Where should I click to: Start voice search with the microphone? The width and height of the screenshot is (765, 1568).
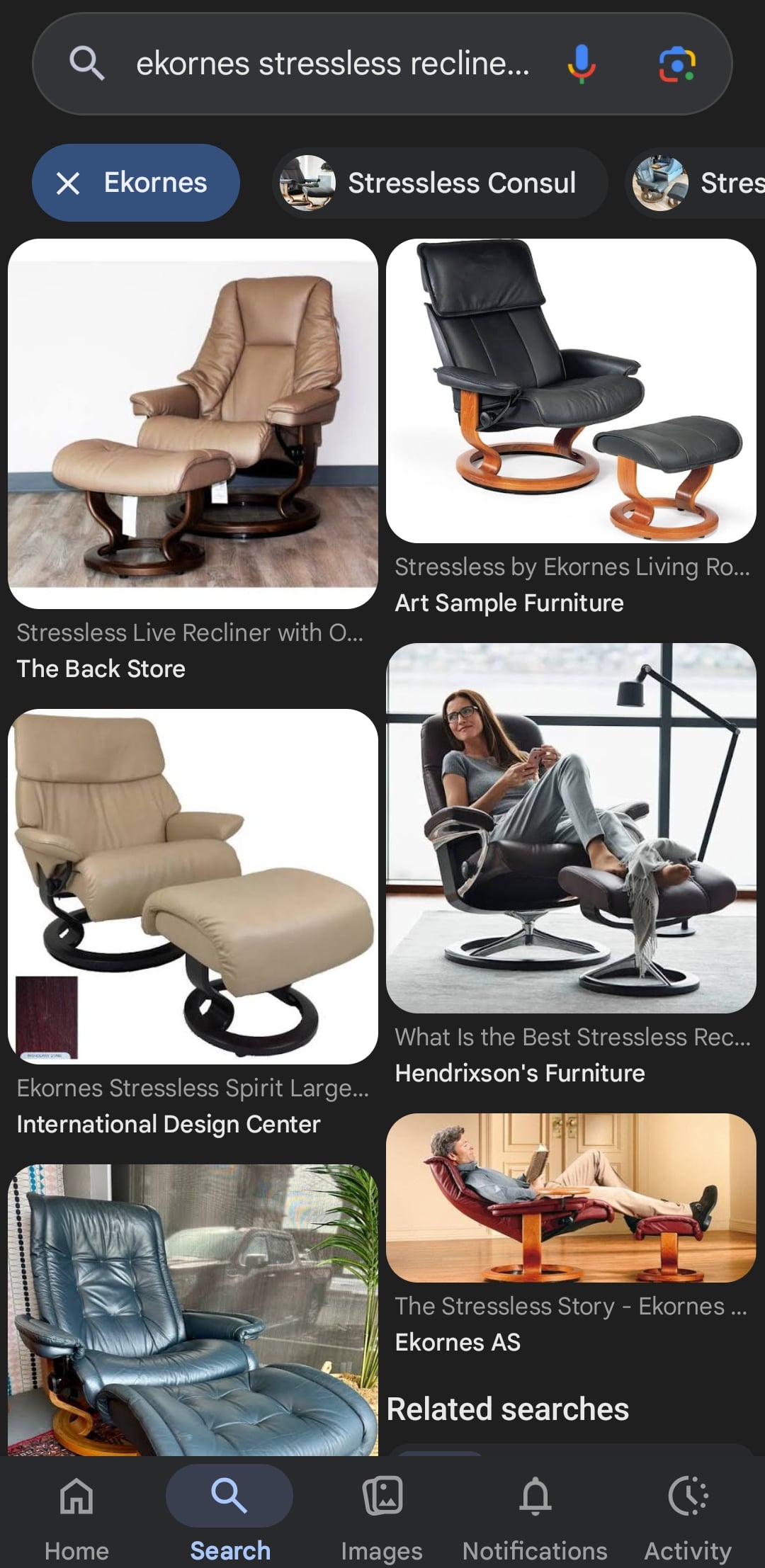point(581,64)
